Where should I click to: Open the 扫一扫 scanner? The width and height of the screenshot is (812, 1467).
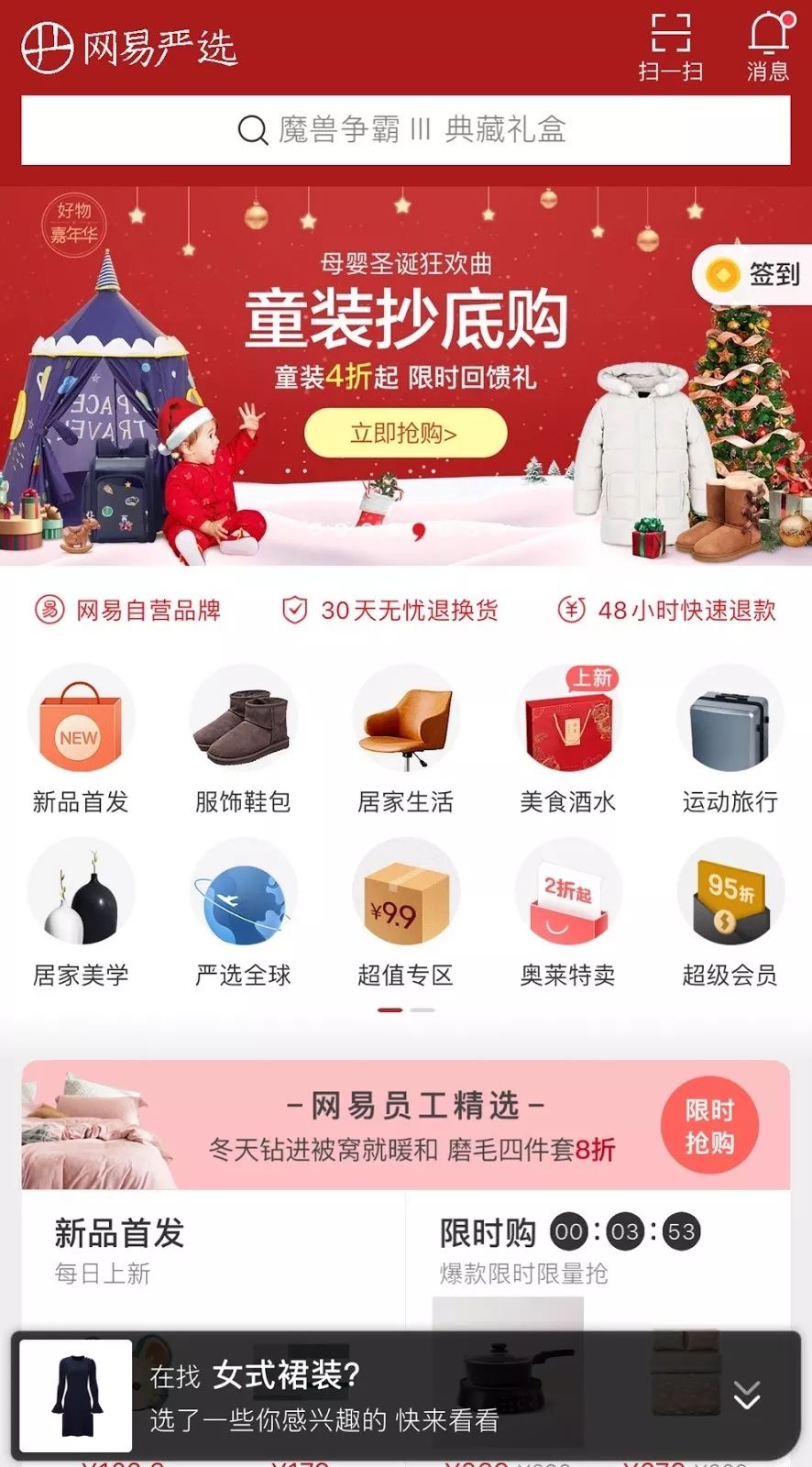[671, 47]
